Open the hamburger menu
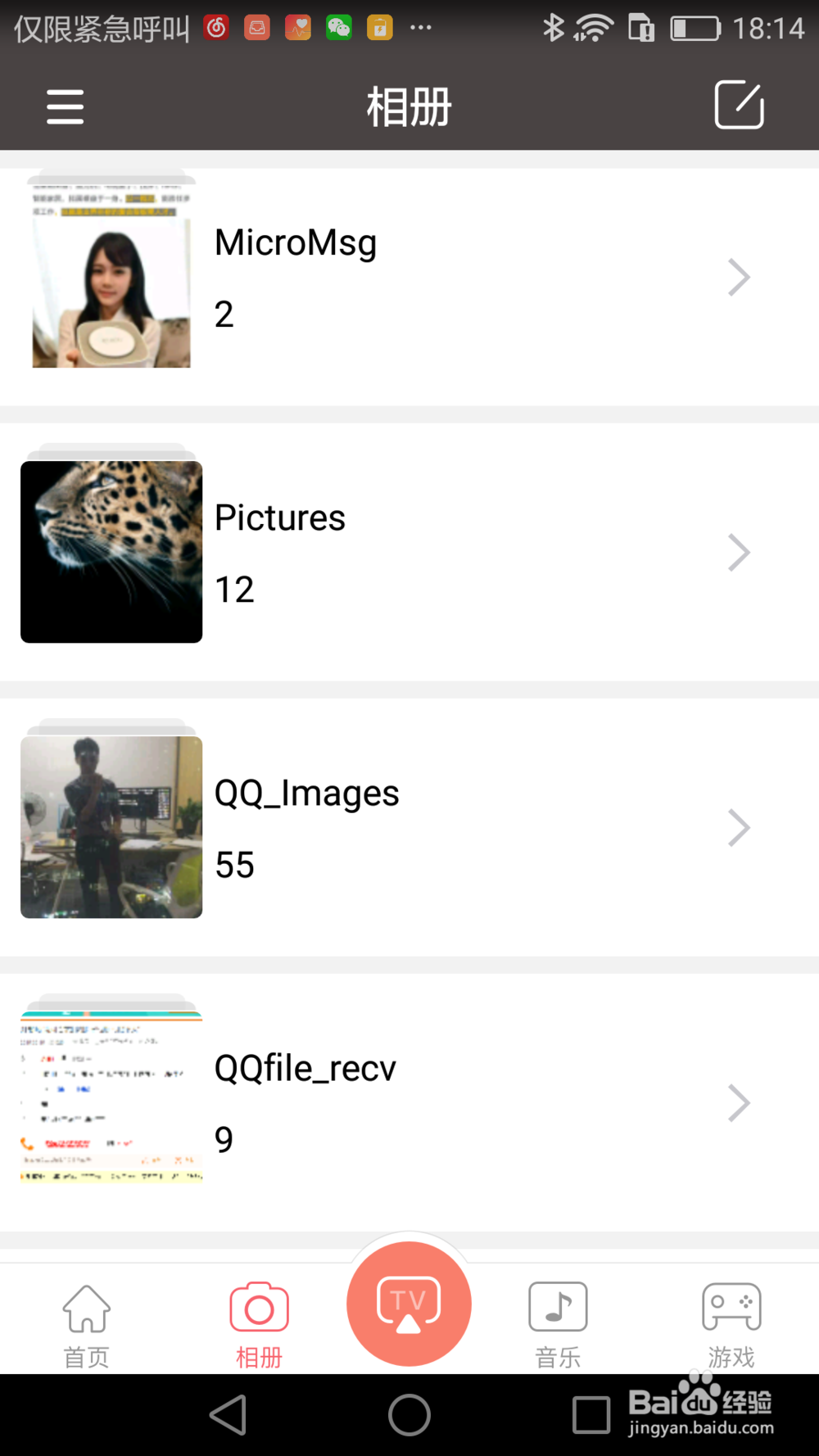The height and width of the screenshot is (1456, 819). pyautogui.click(x=66, y=106)
